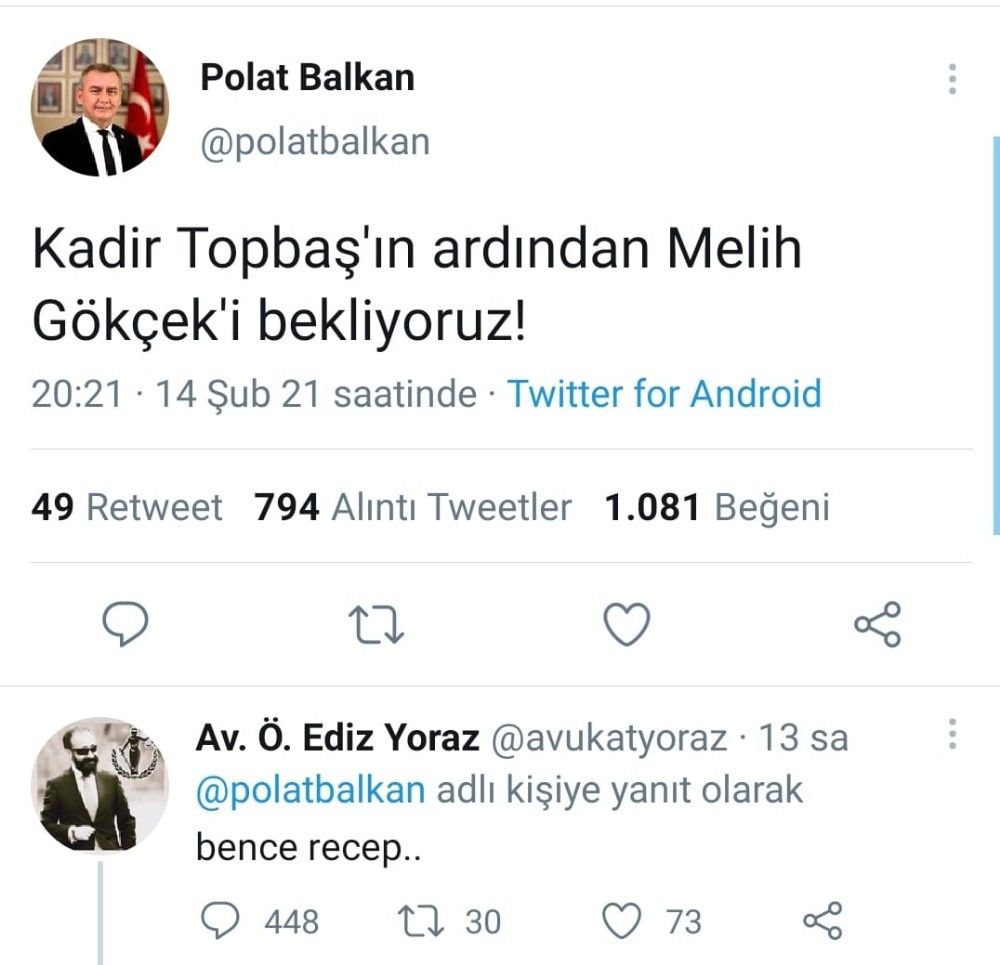Open overflow menu on Ediz Yoraz's reply
The image size is (1000, 965).
point(952,734)
